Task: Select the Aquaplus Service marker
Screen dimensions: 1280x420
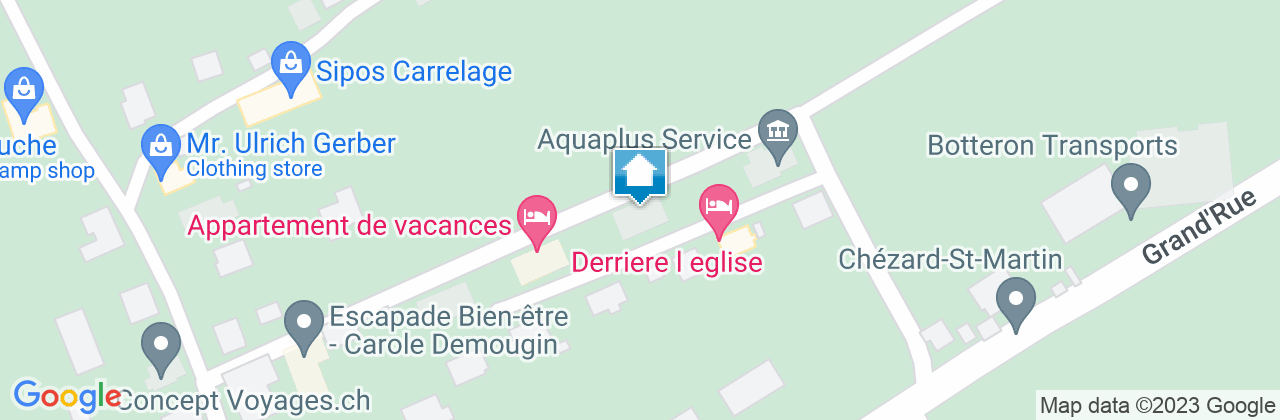Action: pos(777,131)
